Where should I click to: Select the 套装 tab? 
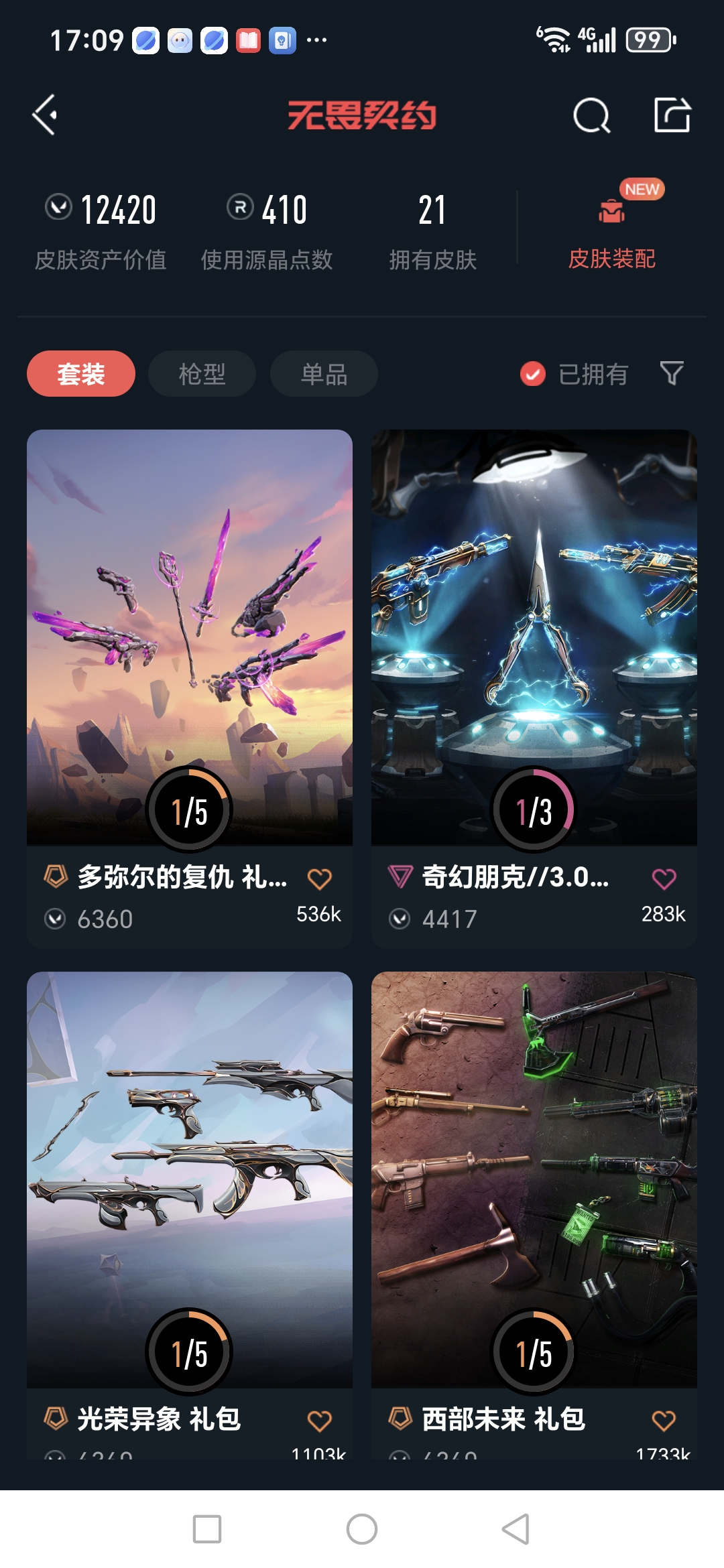click(x=81, y=373)
